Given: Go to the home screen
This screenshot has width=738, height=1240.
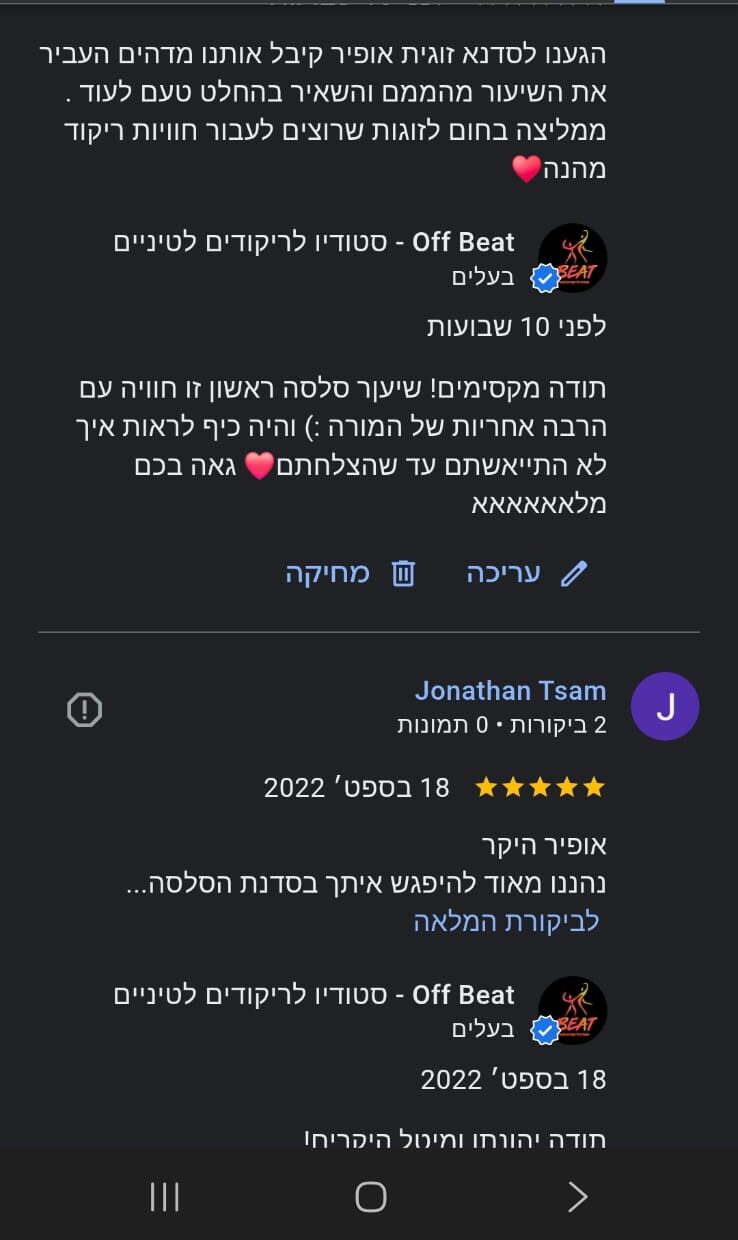Looking at the screenshot, I should pyautogui.click(x=370, y=1196).
